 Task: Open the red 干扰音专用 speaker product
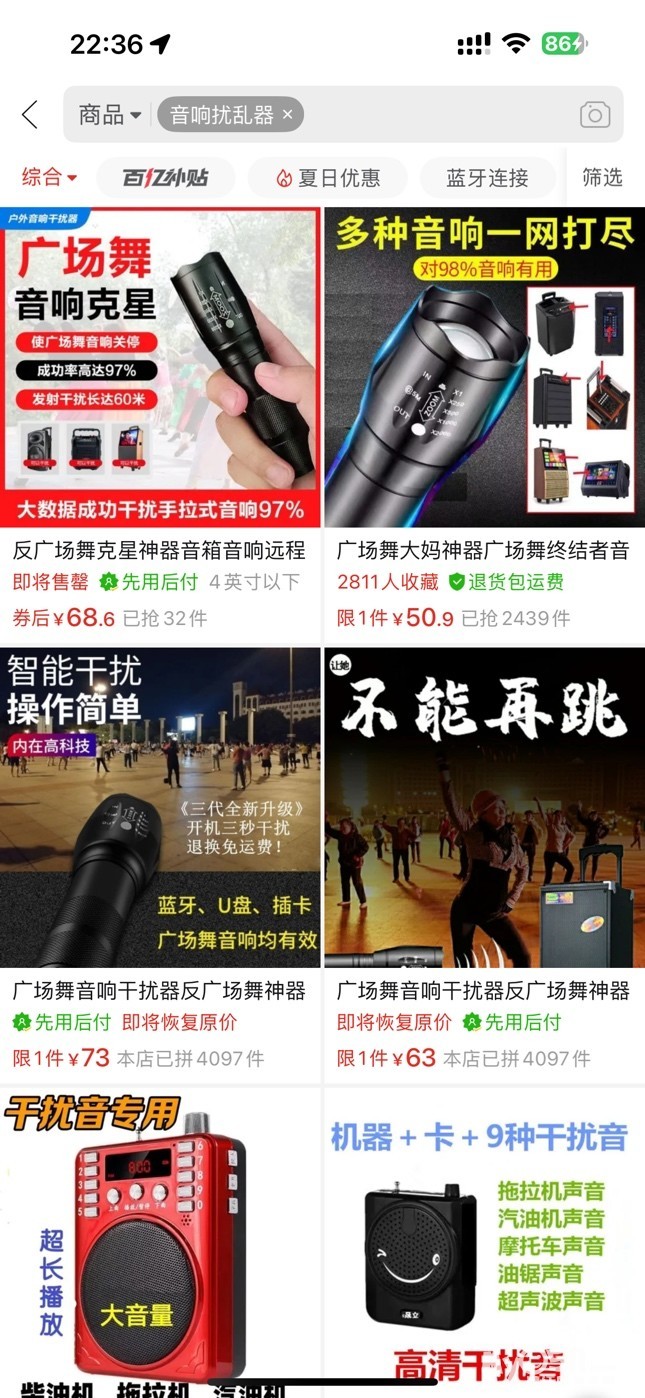pos(160,1240)
